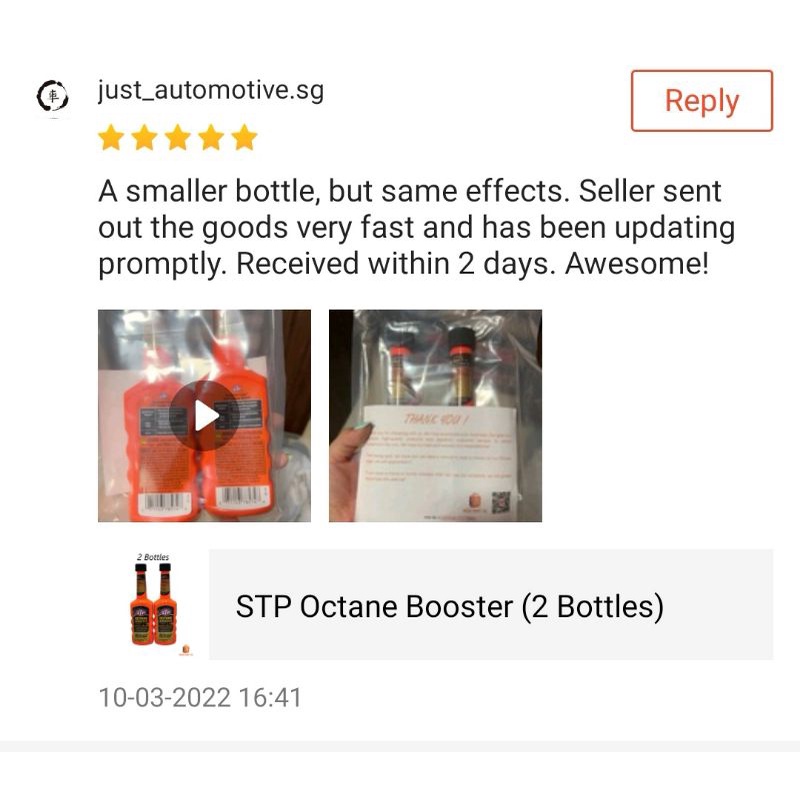800x800 pixels.
Task: View the just_automotive.sg reviewer profile
Action: click(x=210, y=92)
